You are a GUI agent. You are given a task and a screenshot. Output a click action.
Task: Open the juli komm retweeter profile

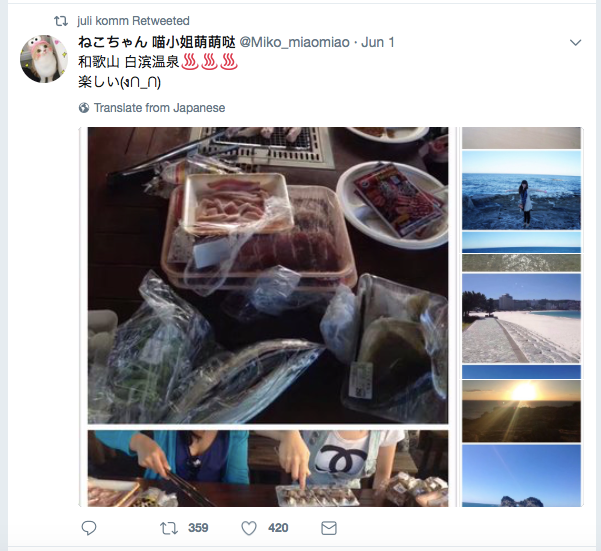[103, 21]
